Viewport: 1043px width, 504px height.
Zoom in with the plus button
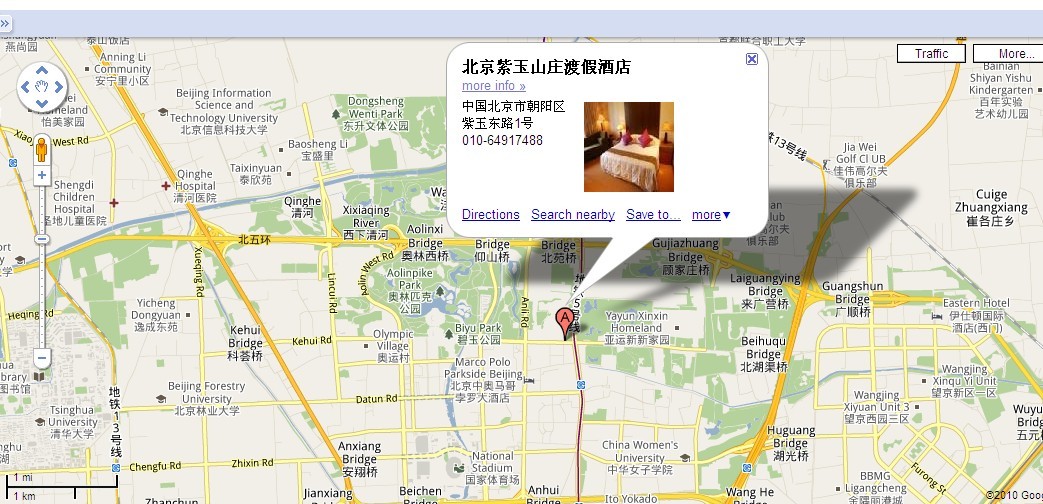(x=42, y=175)
